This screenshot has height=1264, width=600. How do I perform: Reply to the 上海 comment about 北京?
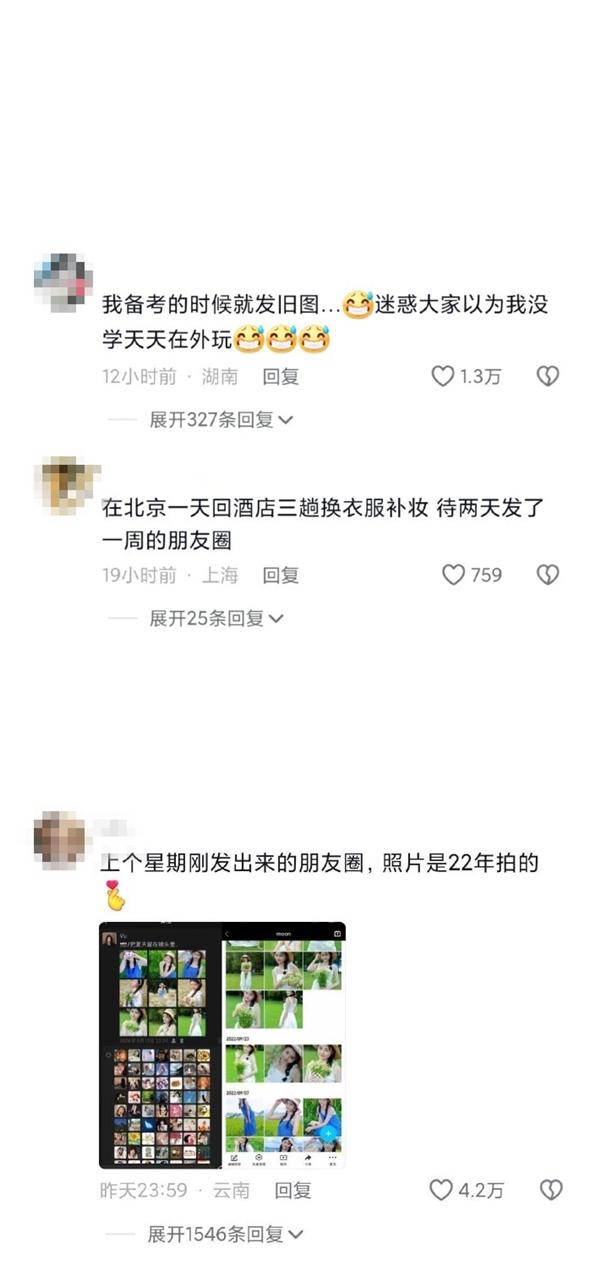click(x=280, y=575)
